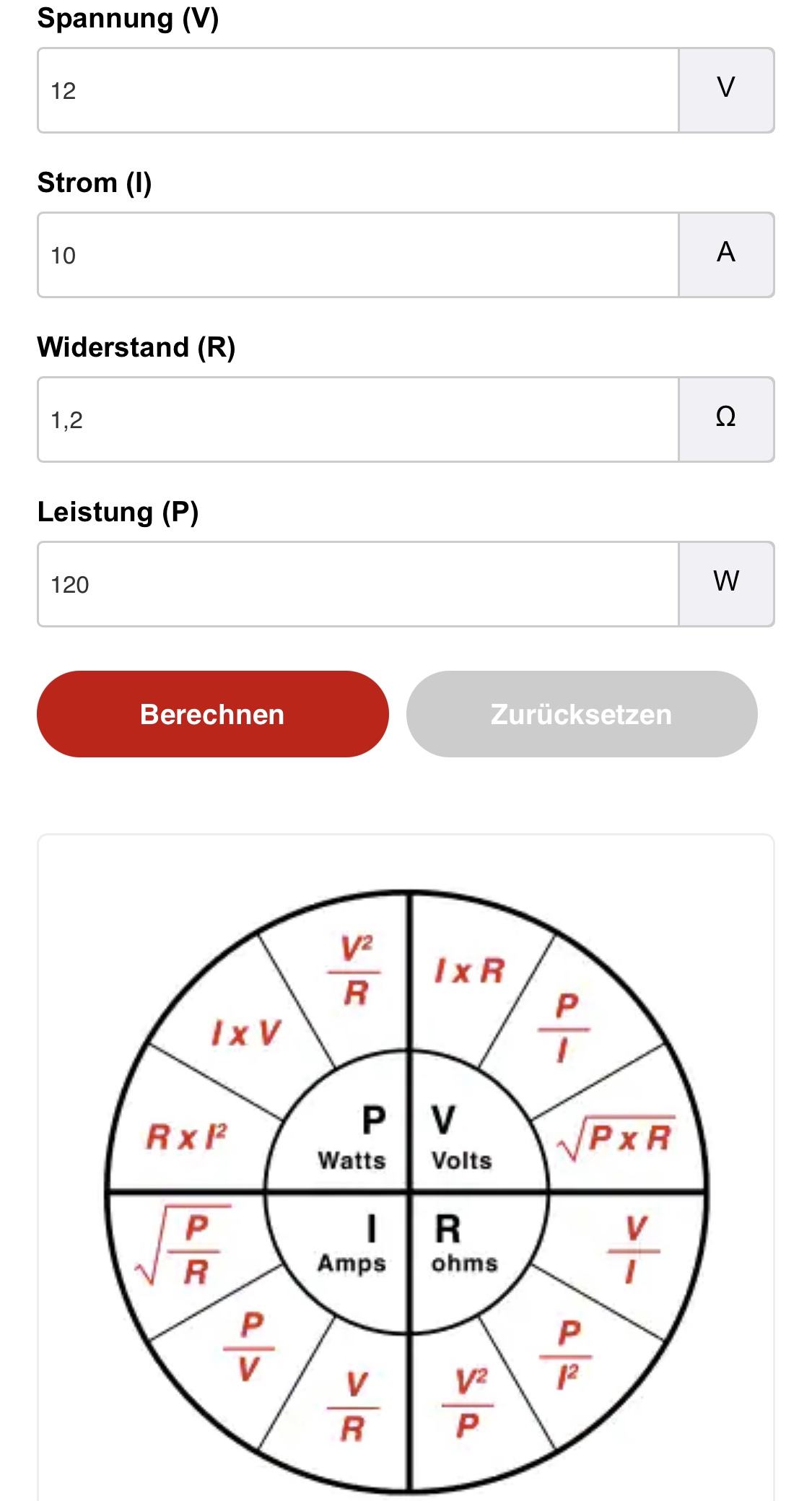Clear values with Zurücksetzen
This screenshot has height=1501, width=812.
[x=582, y=714]
